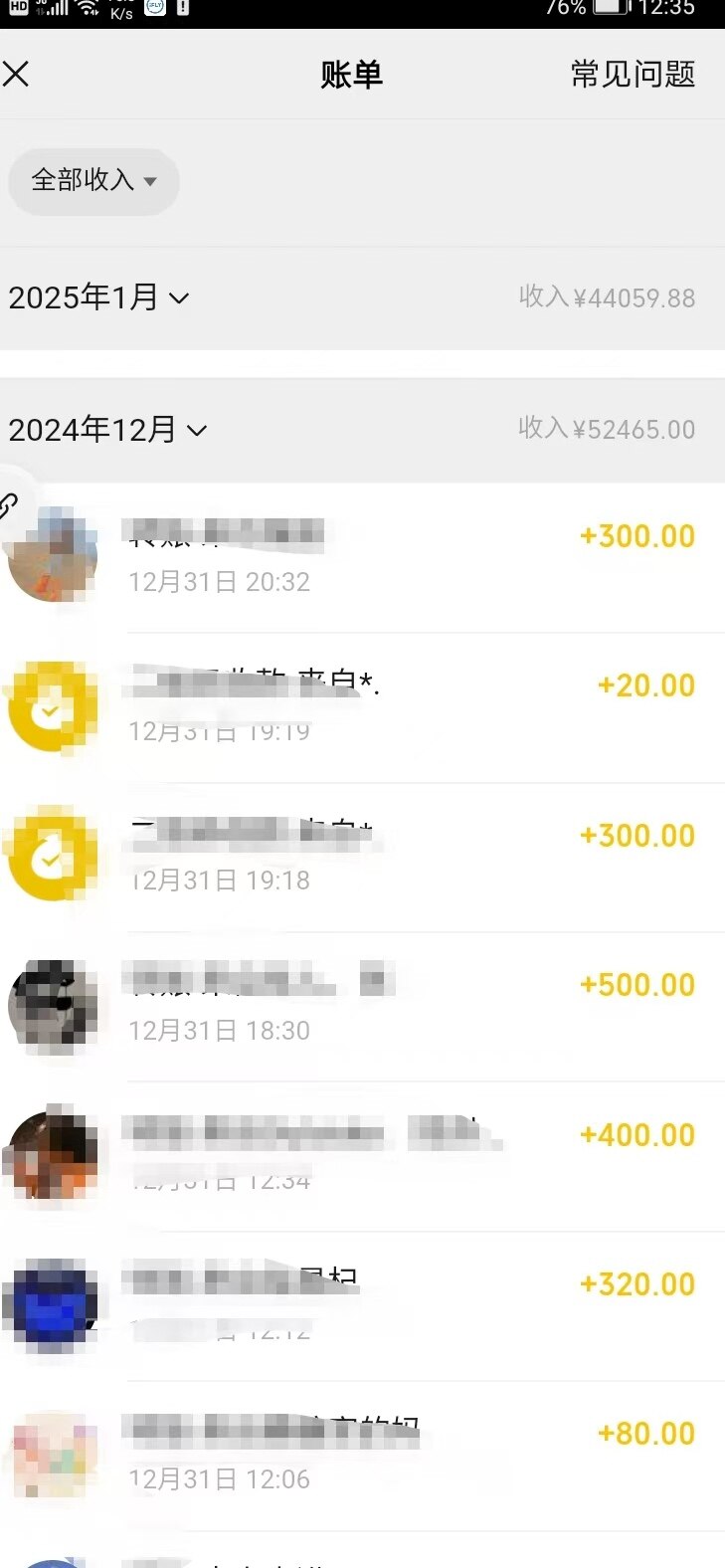Open the 全部收入 filter dropdown
This screenshot has width=725, height=1568.
click(x=93, y=181)
